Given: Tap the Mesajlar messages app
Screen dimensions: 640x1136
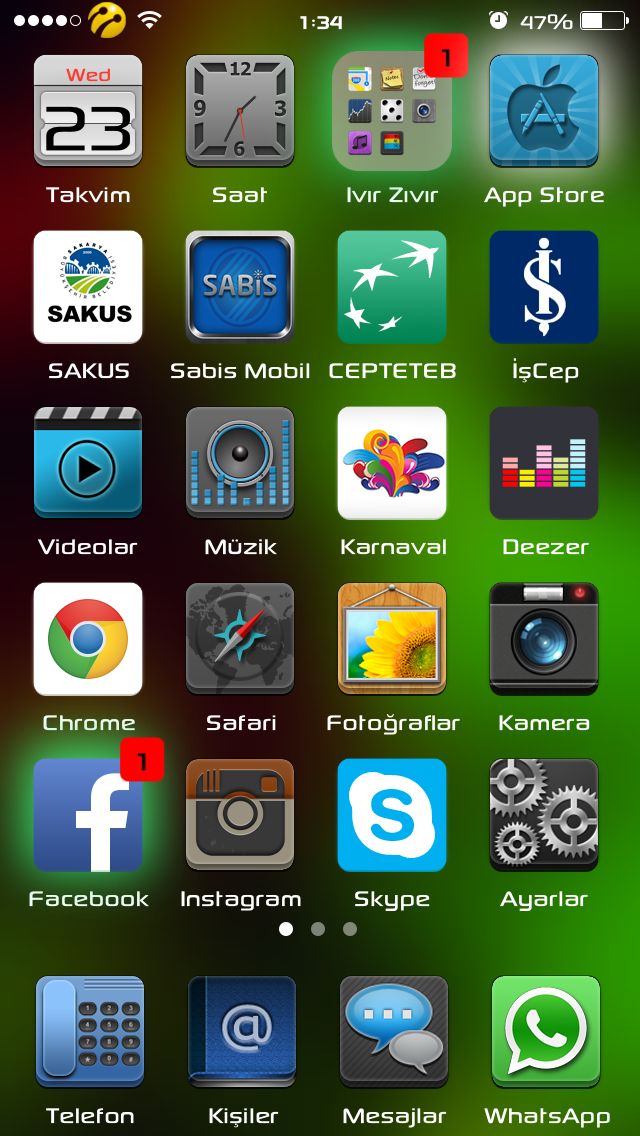Looking at the screenshot, I should [394, 1032].
